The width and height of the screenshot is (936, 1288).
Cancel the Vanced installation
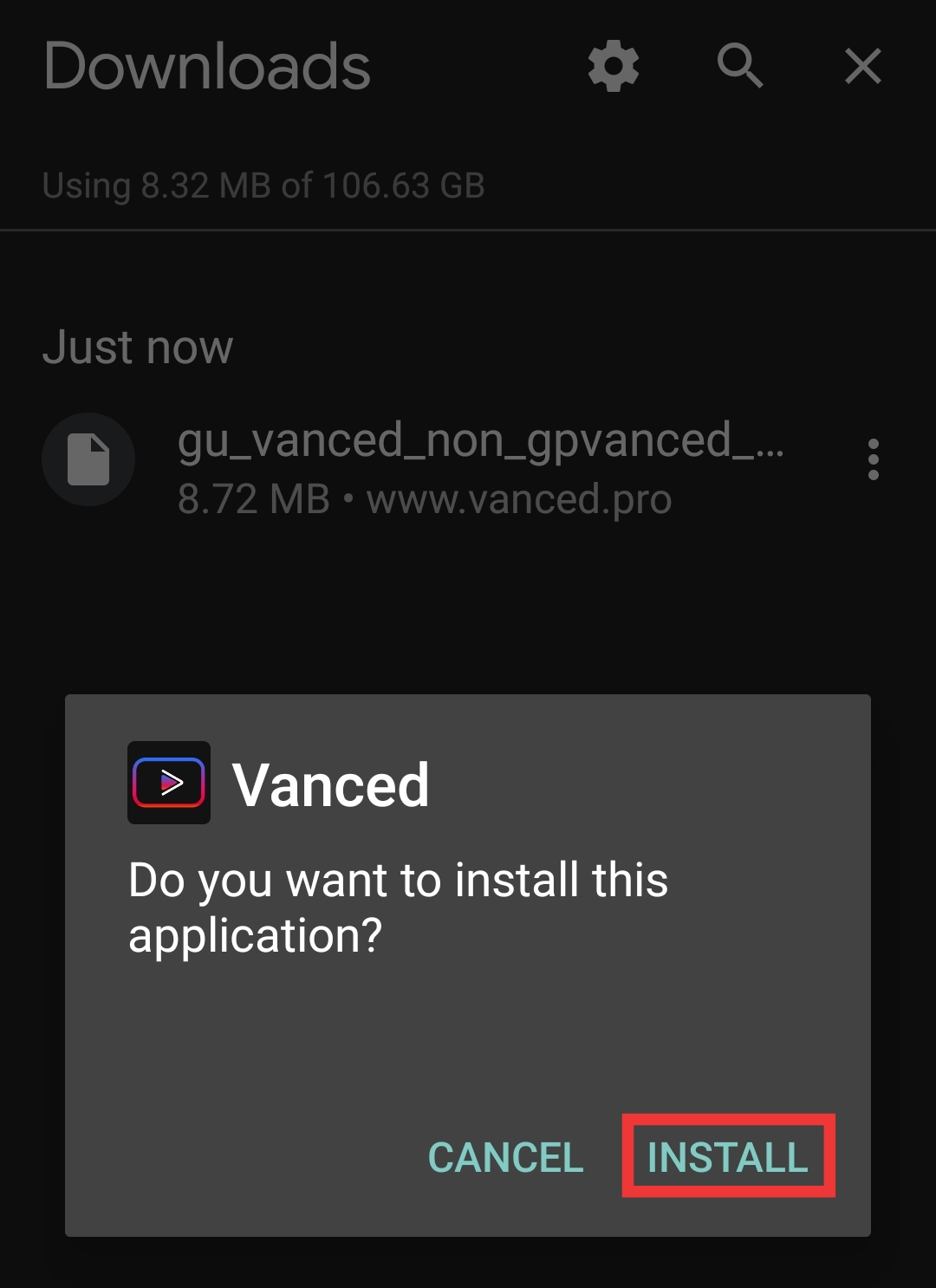(506, 1157)
